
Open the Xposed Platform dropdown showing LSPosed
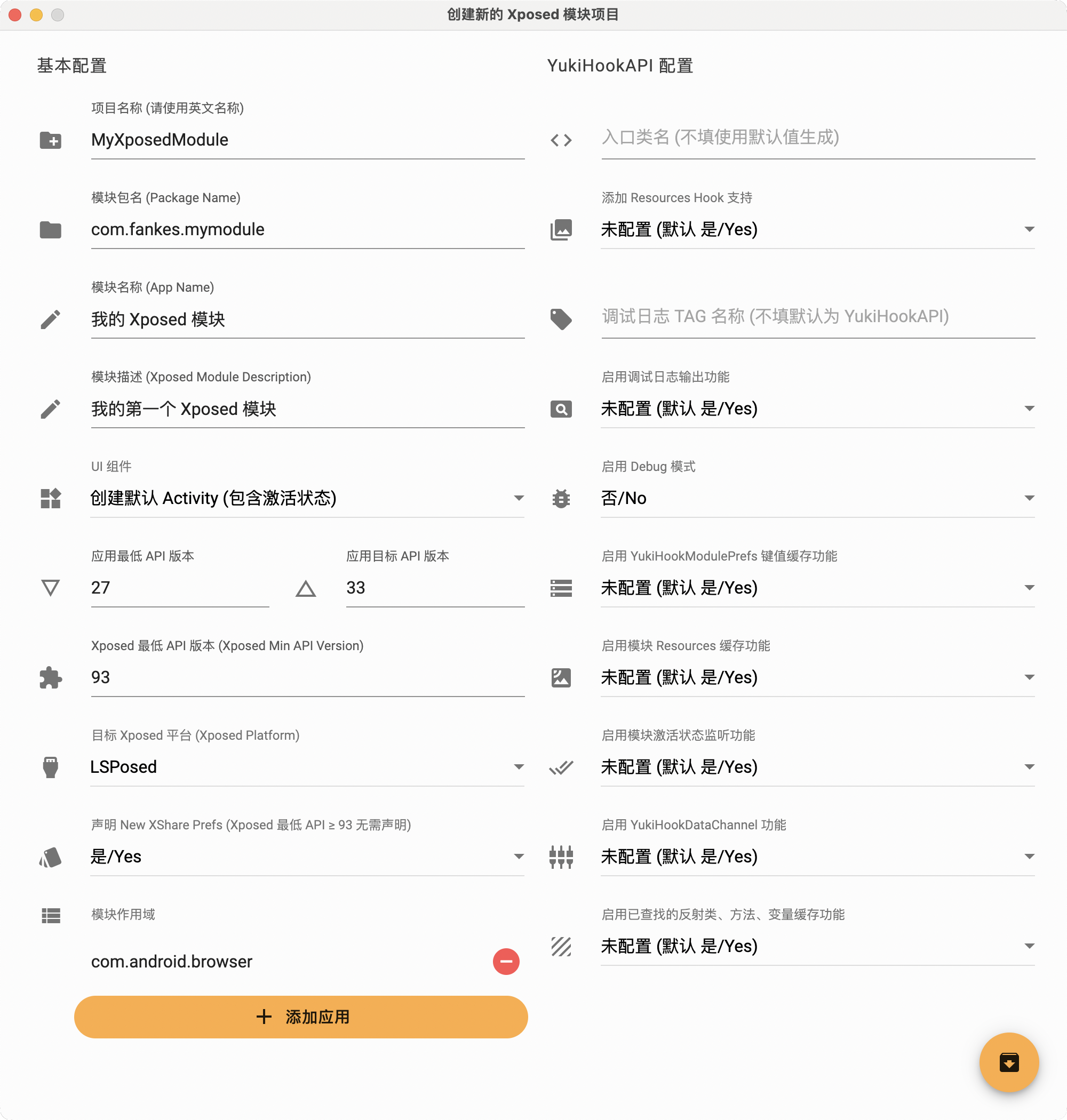[x=307, y=767]
